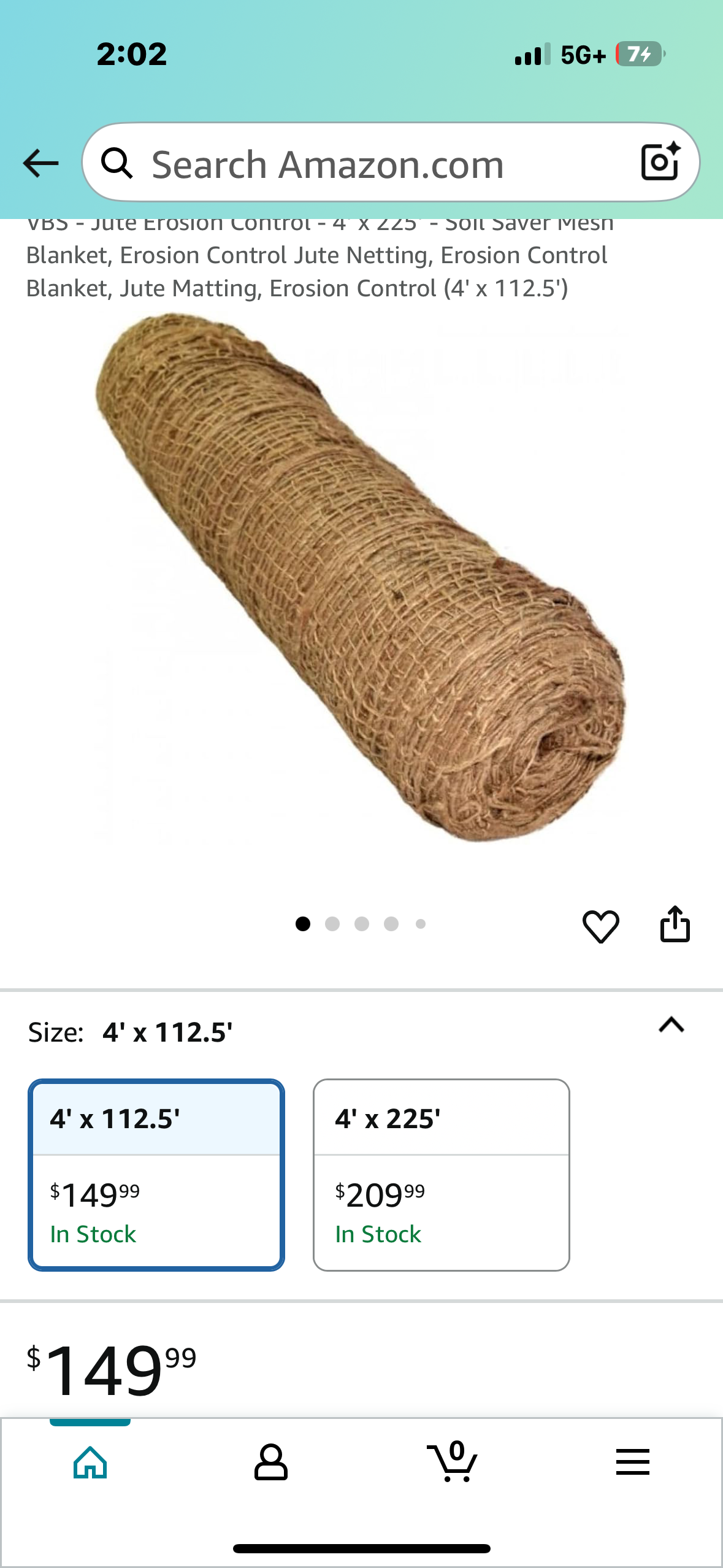Add item to wish list heart
723x1568 pixels.
600,926
